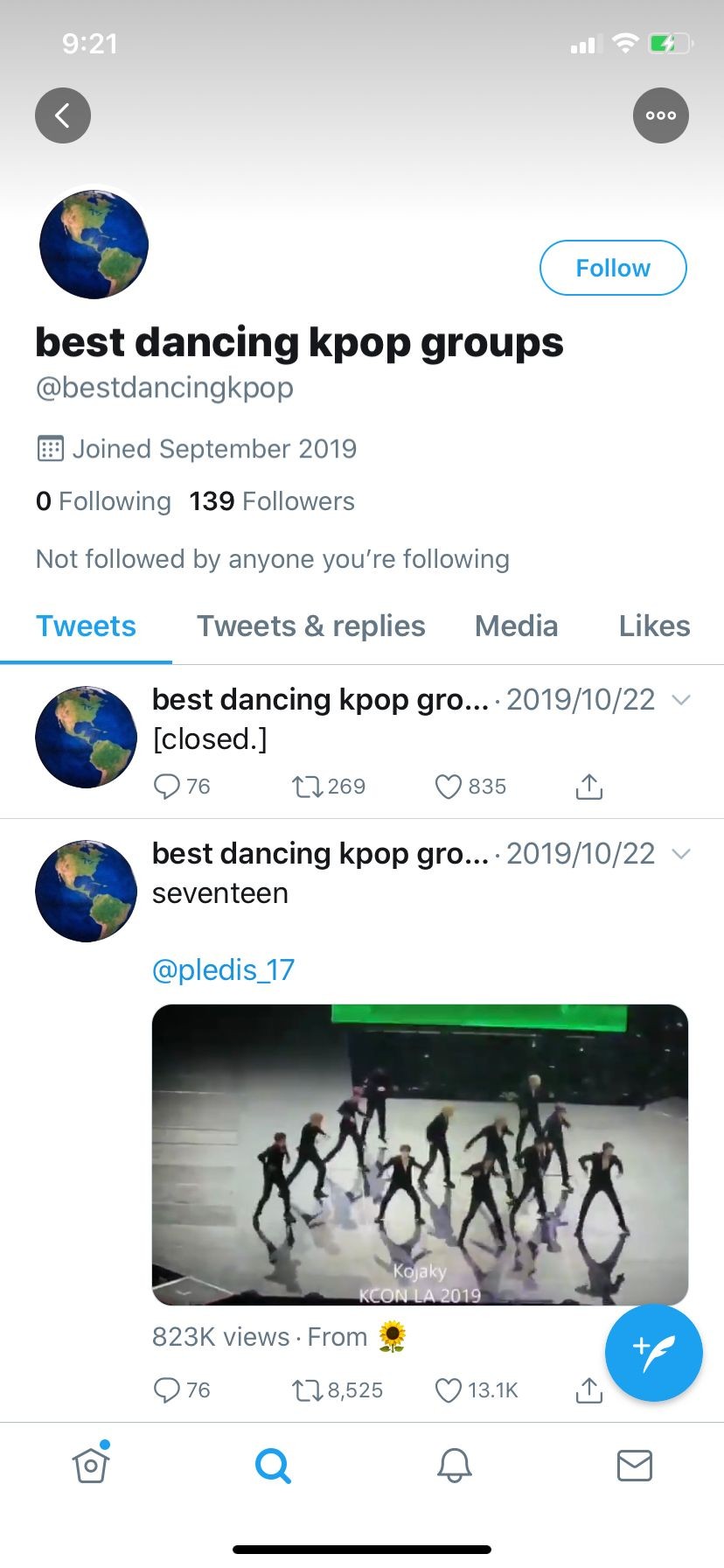This screenshot has width=724, height=1568.
Task: Follow best dancing kpop groups
Action: tap(613, 268)
